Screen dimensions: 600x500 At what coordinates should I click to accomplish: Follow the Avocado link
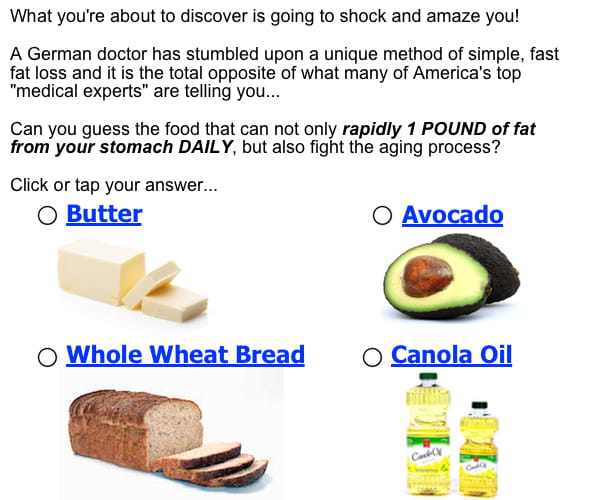452,215
